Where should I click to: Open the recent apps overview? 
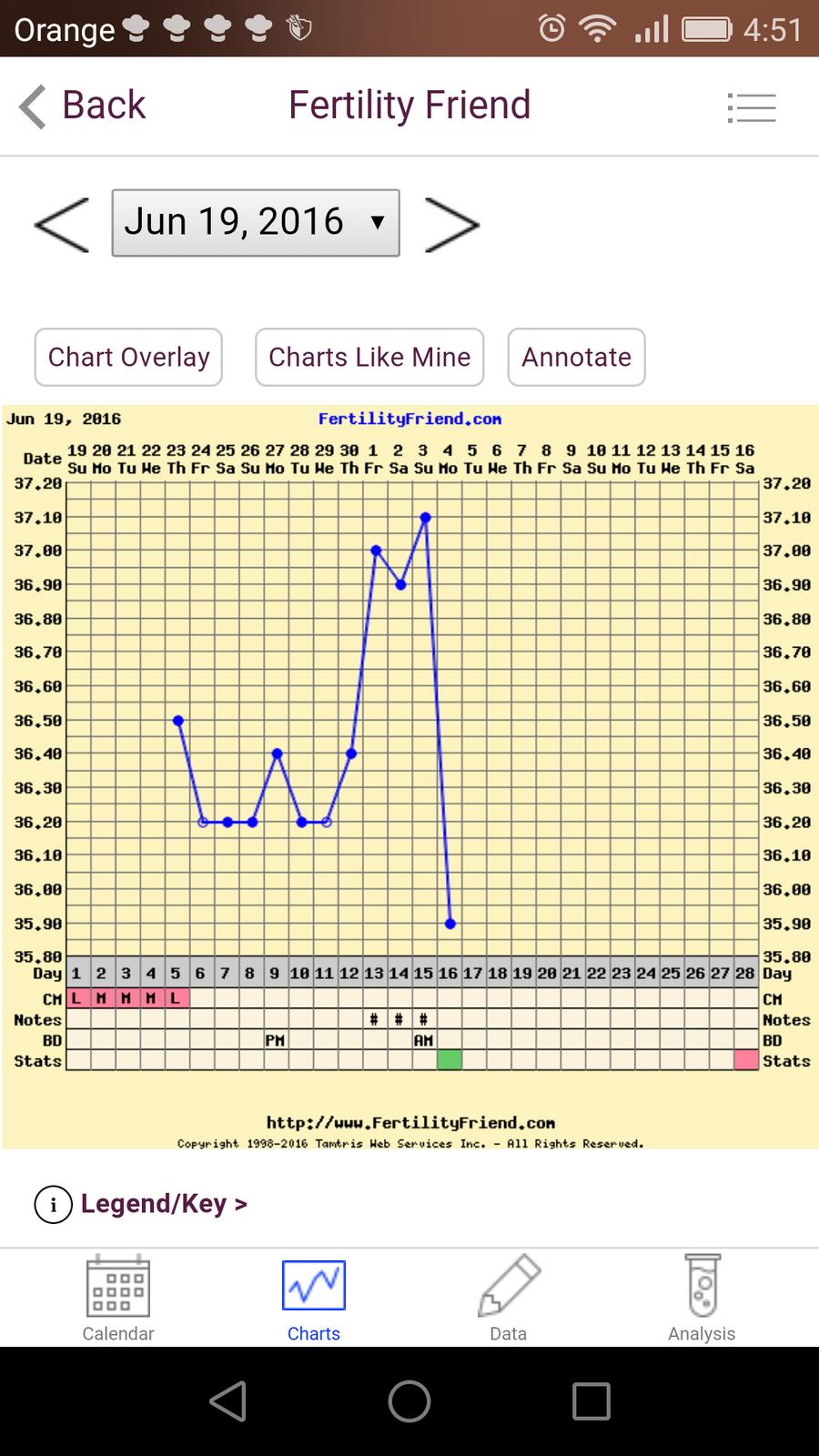[591, 1400]
